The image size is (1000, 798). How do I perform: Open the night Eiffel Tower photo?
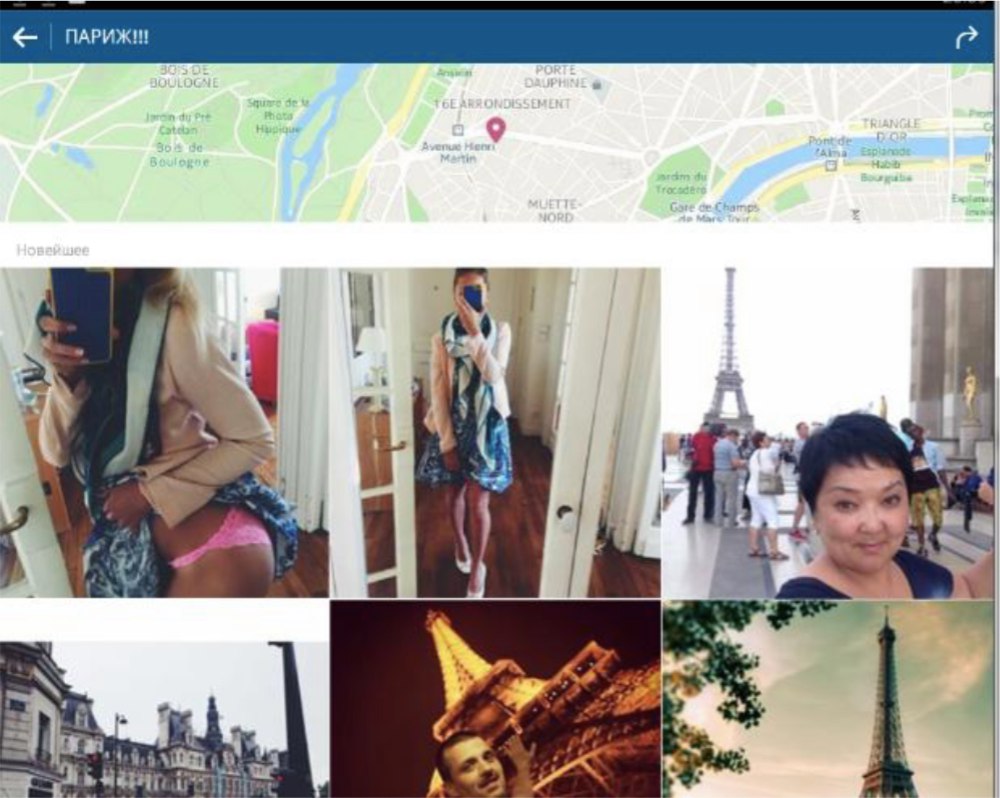495,700
